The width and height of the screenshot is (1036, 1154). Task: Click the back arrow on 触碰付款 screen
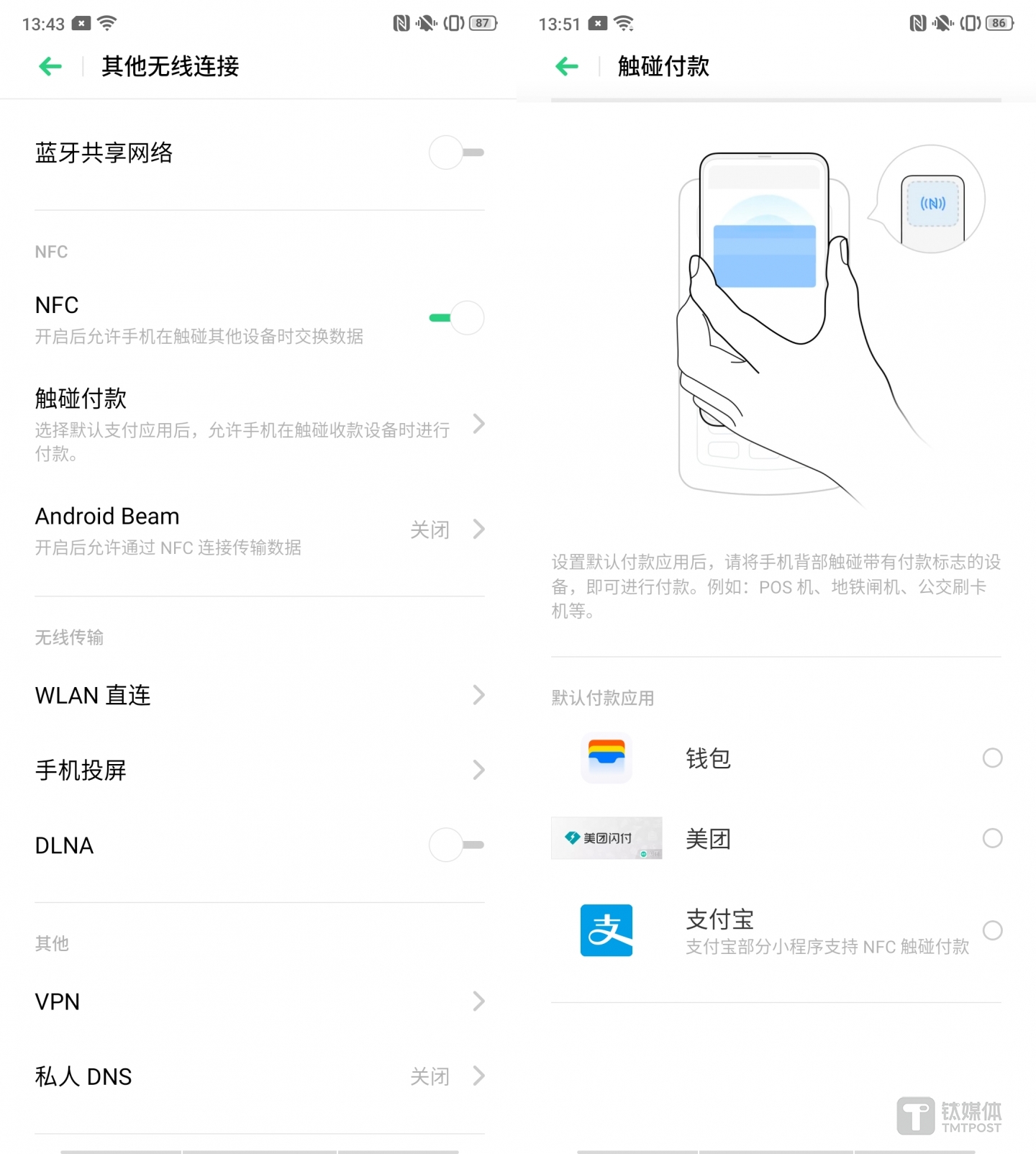point(567,66)
